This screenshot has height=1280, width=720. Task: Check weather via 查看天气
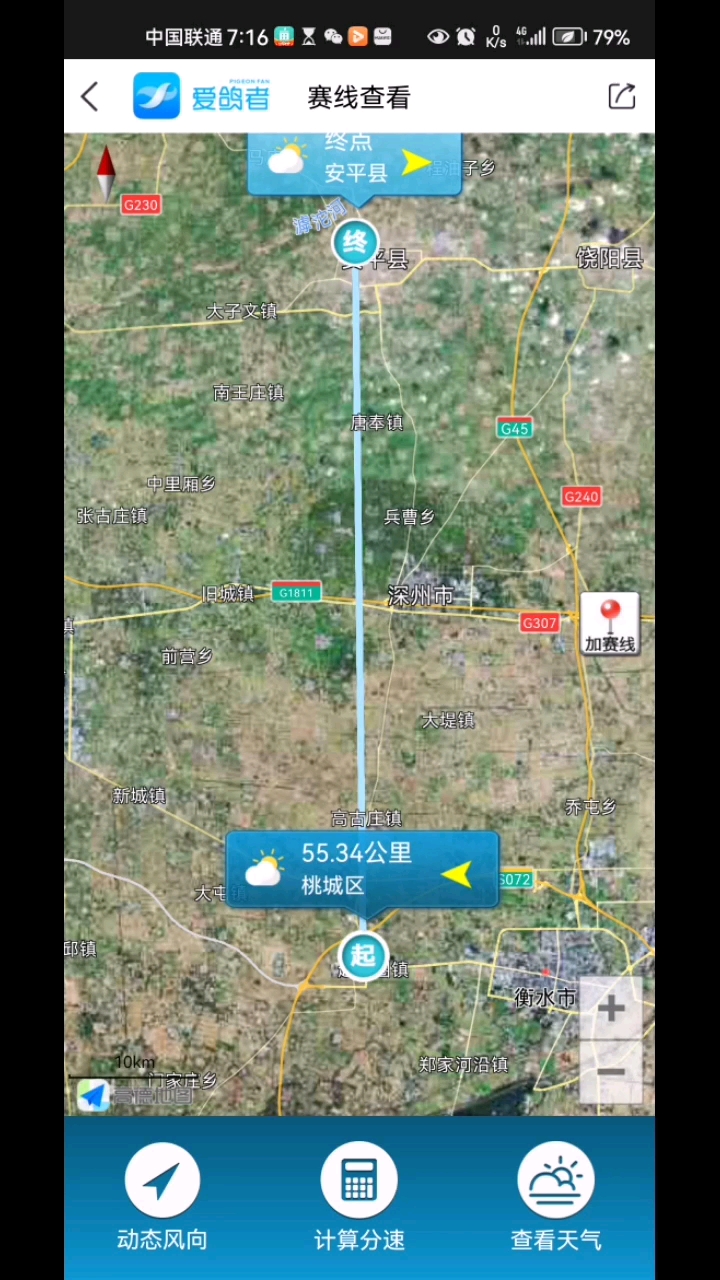[x=556, y=1198]
